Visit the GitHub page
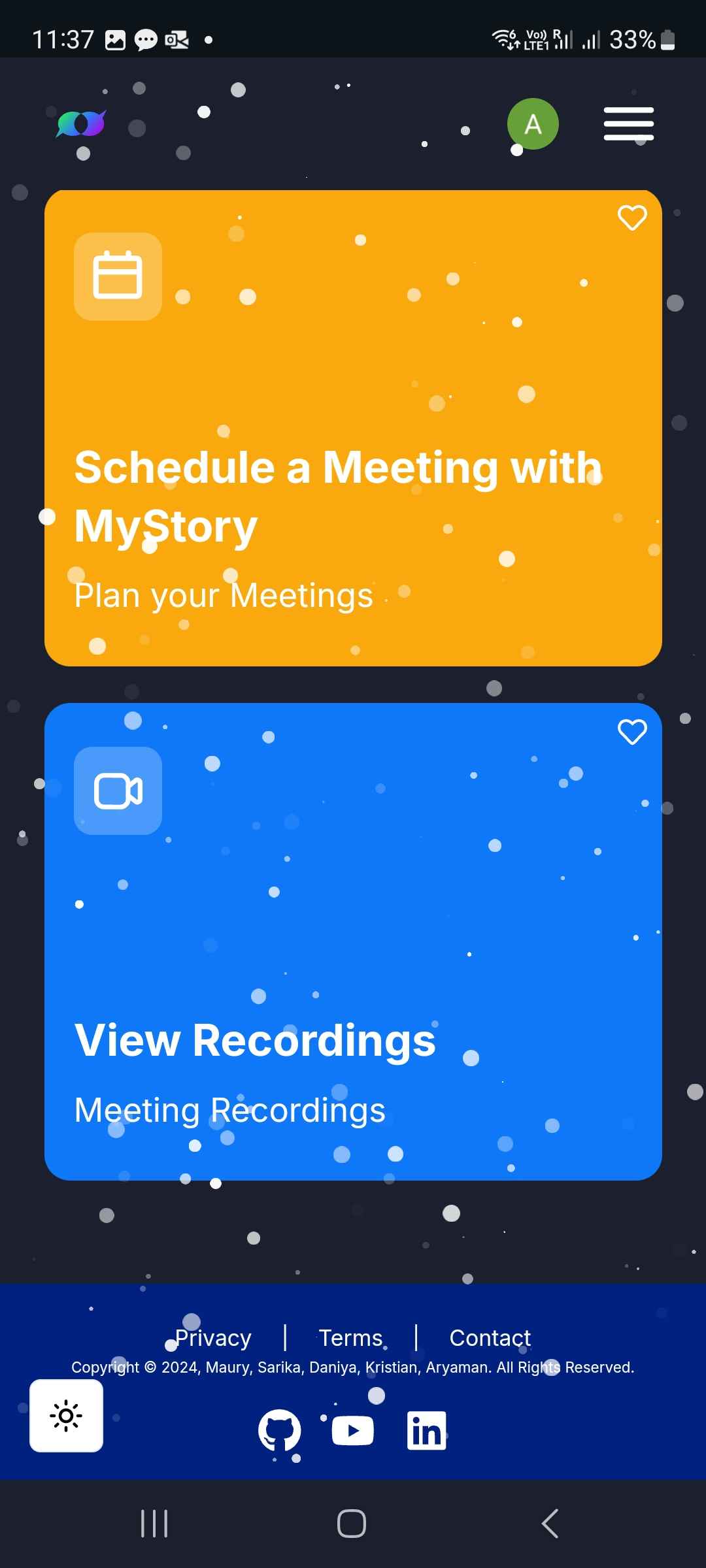Screen dimensions: 706x1568 280,1430
